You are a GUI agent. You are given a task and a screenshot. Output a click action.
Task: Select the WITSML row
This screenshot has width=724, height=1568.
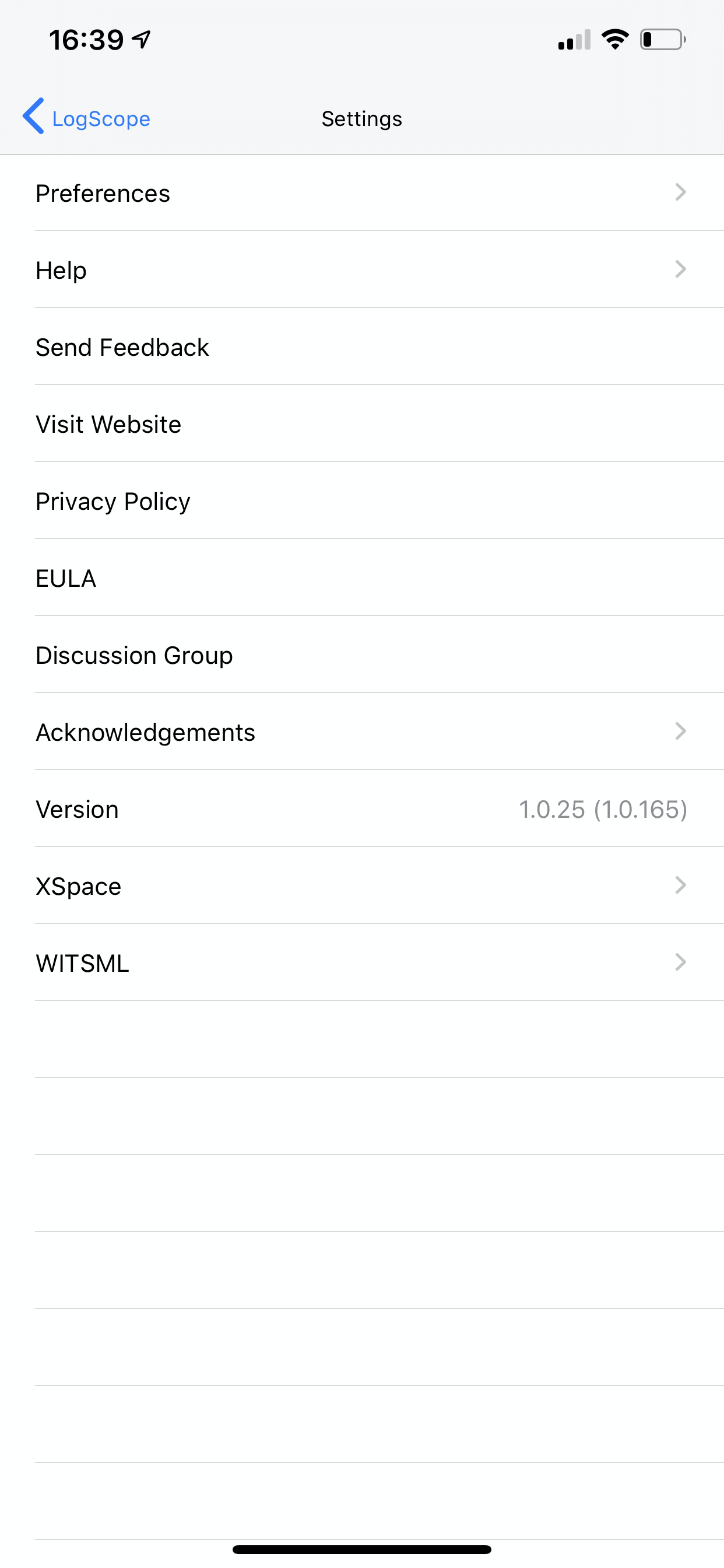click(x=361, y=963)
